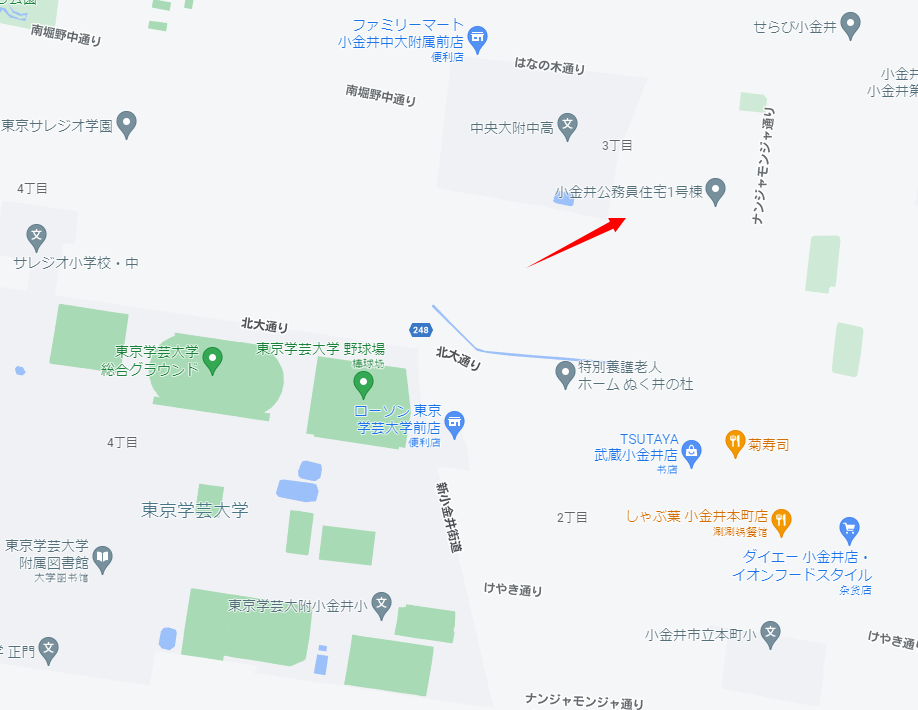Select the せらび小金井 location marker

(x=851, y=25)
